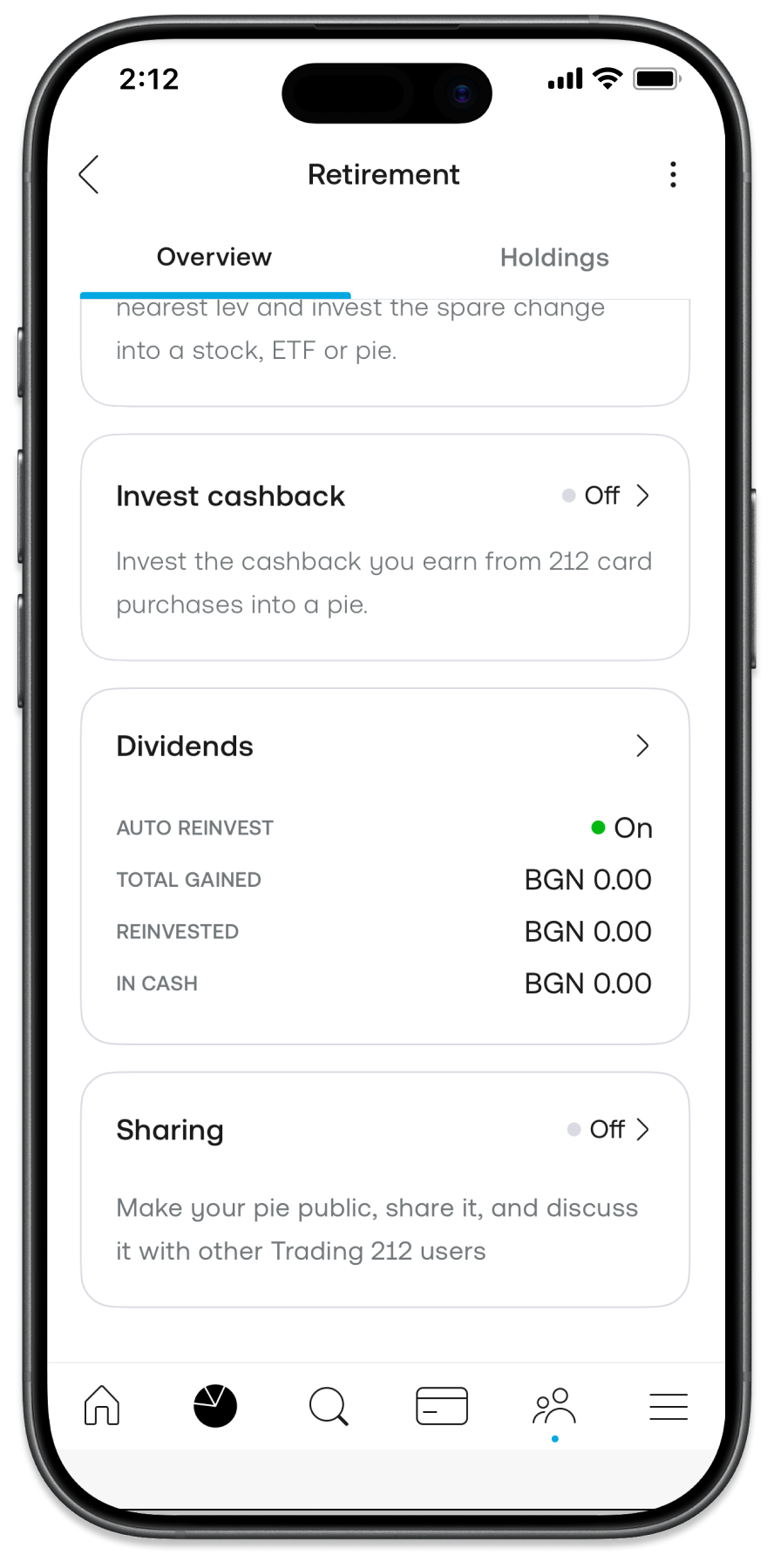The image size is (774, 1568).
Task: Open the card tab in bottom navigation
Action: coord(442,1406)
